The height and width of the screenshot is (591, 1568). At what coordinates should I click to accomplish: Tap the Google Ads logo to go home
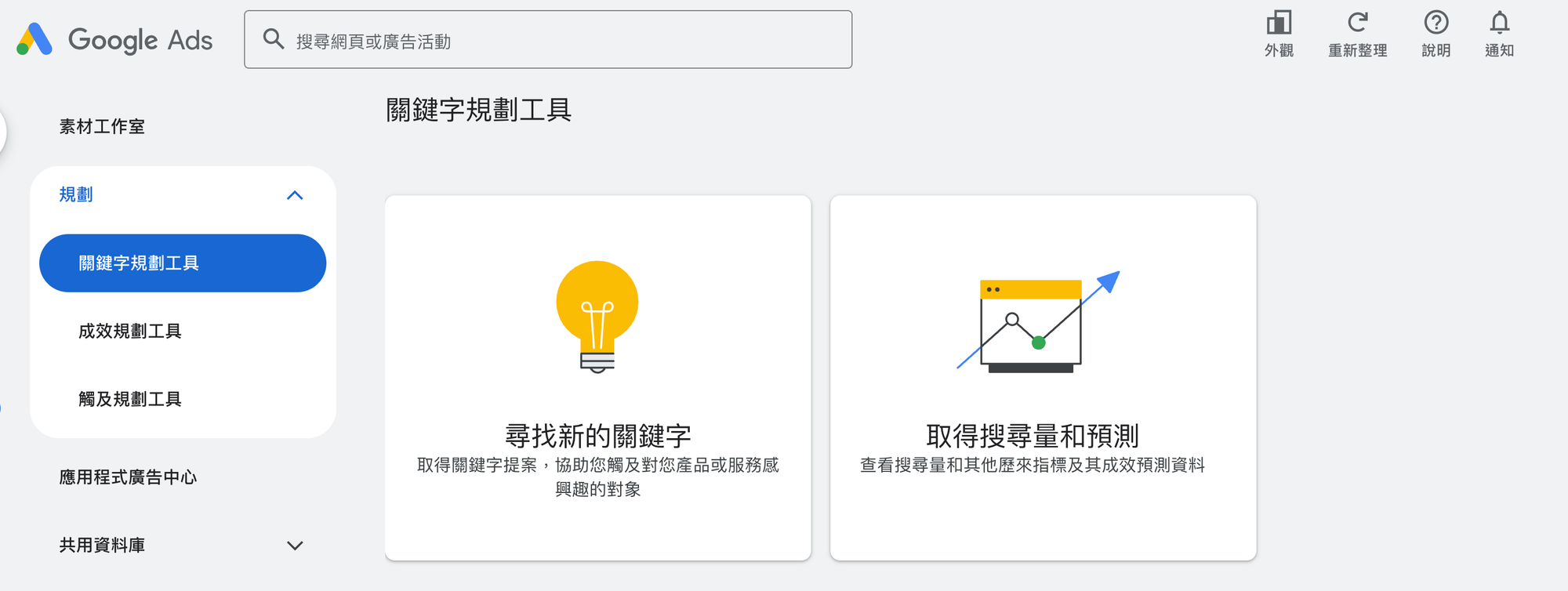(114, 40)
